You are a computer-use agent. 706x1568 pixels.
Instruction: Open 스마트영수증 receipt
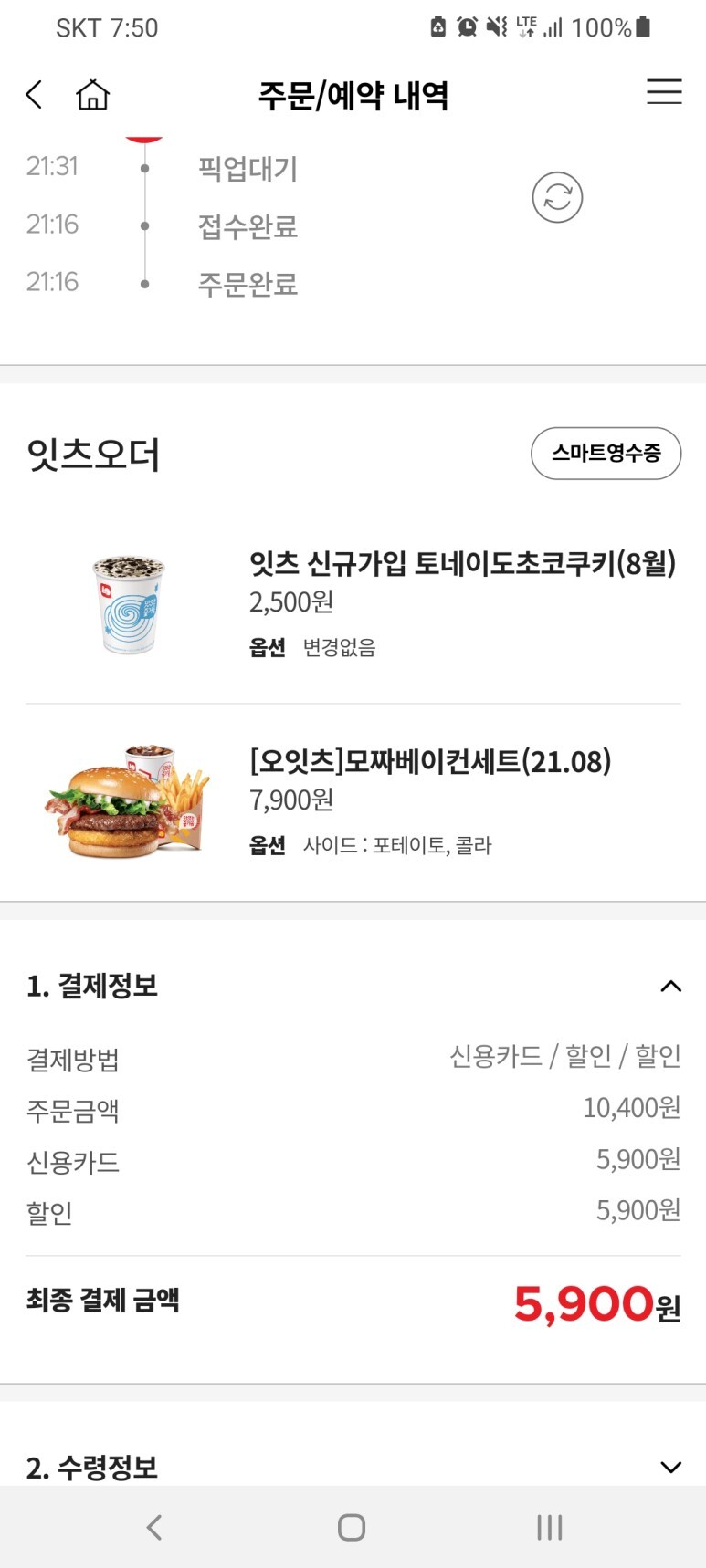[x=606, y=453]
